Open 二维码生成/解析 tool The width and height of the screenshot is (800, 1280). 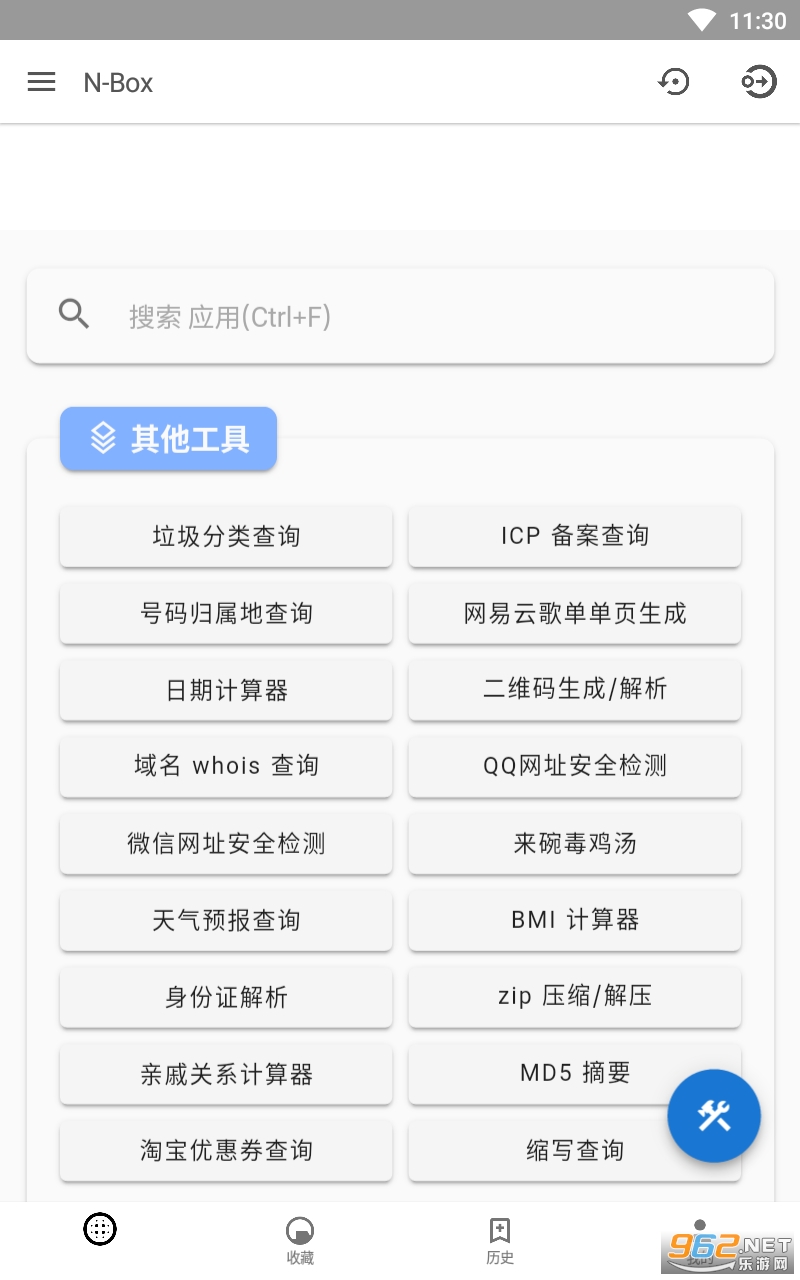click(x=575, y=690)
